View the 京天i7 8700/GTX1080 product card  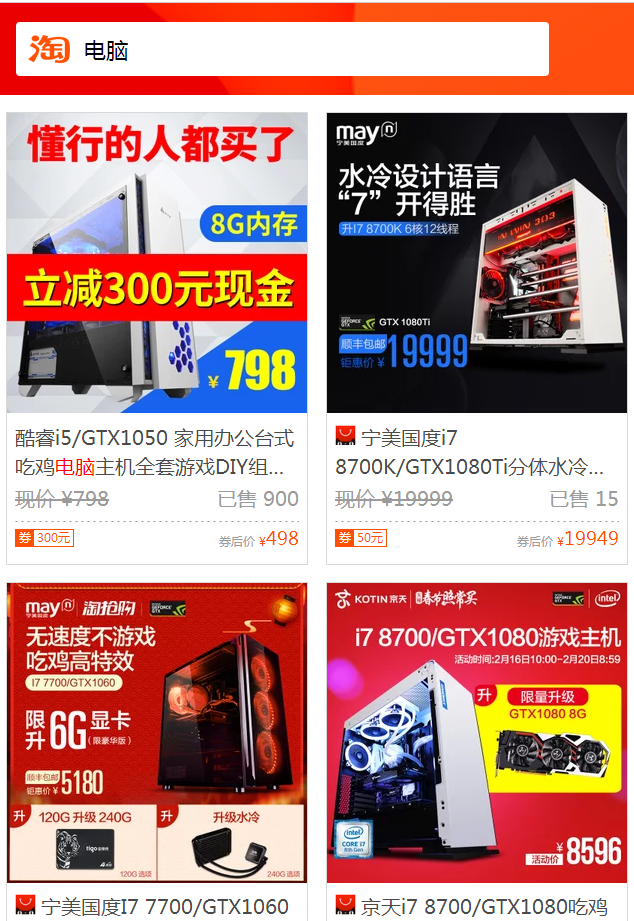(477, 735)
